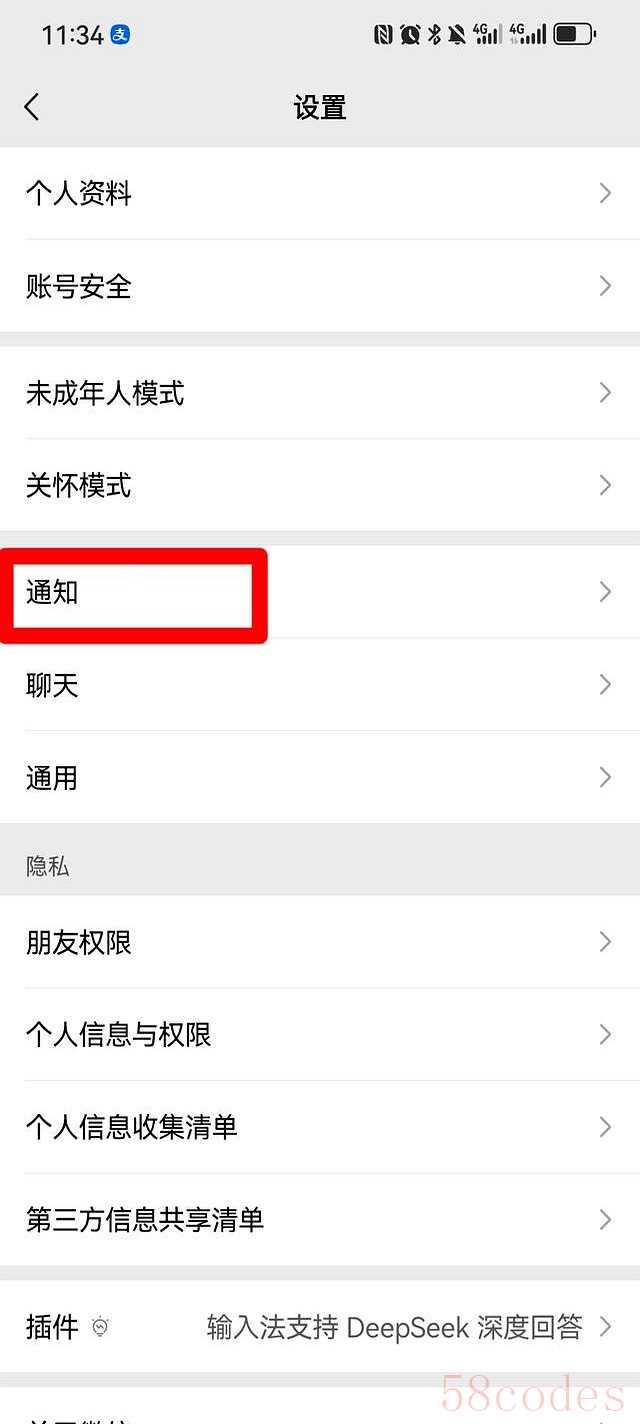Open the 通知 settings row
The height and width of the screenshot is (1424, 640).
(320, 592)
